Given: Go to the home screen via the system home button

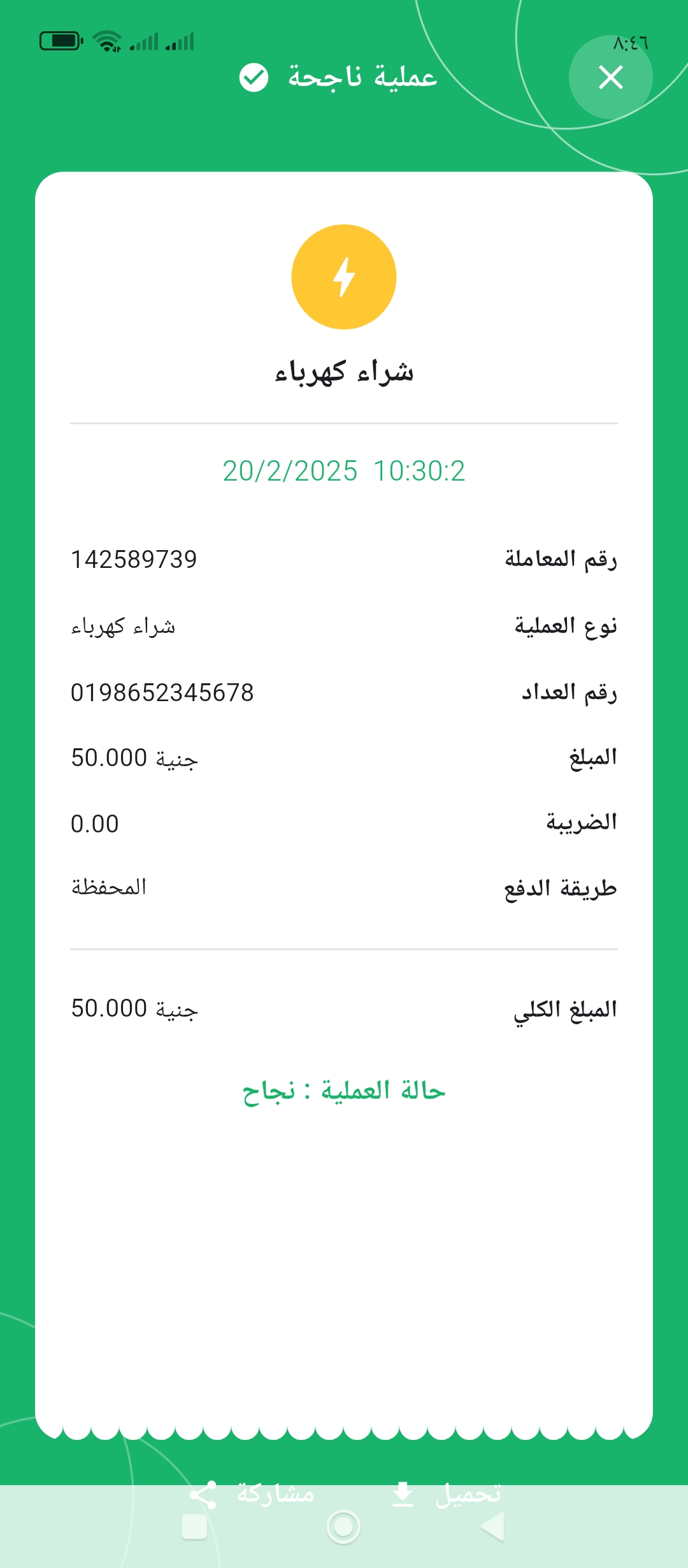Looking at the screenshot, I should (343, 1527).
